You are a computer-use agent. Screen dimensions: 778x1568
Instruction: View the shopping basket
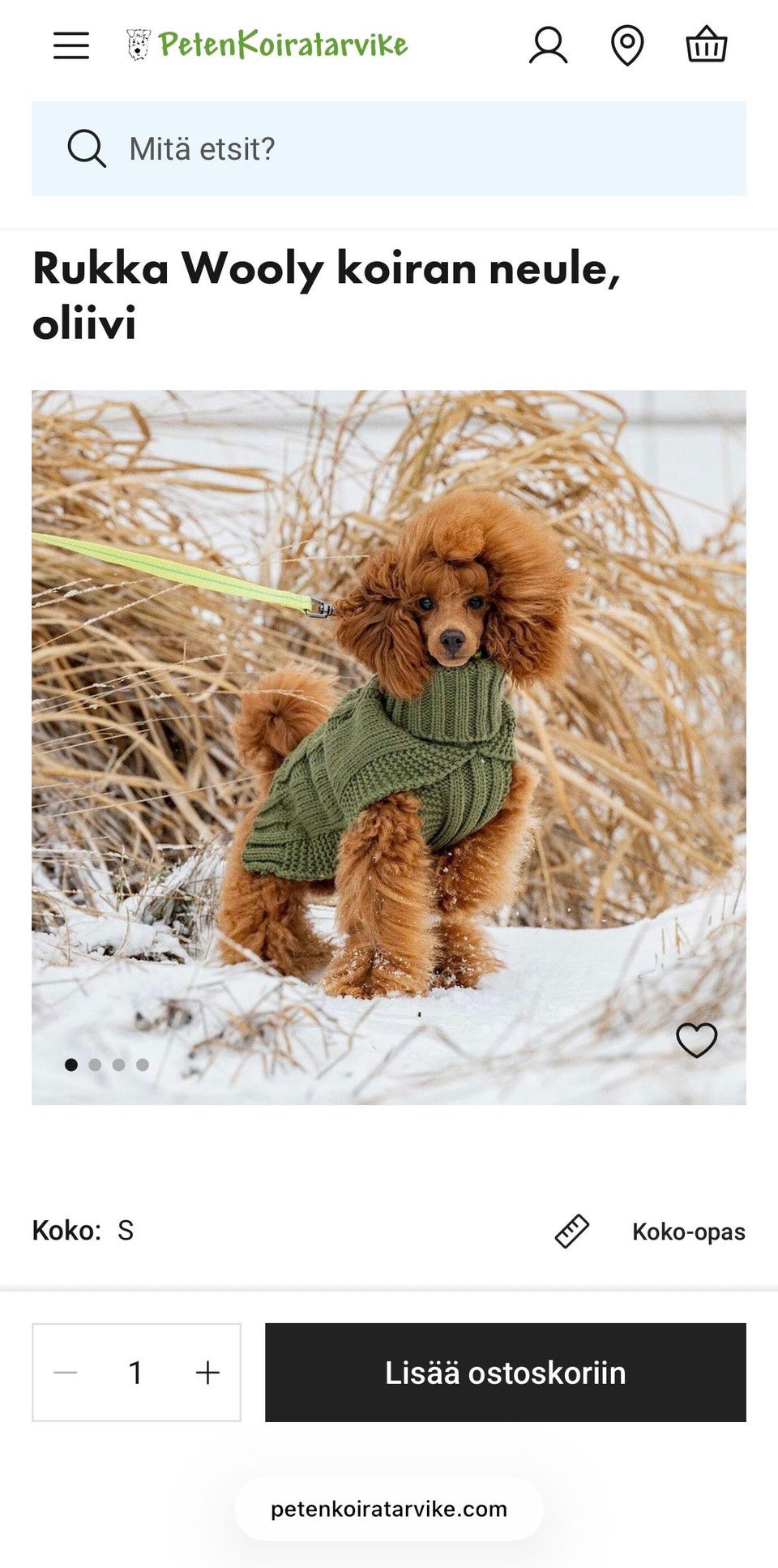[x=706, y=45]
